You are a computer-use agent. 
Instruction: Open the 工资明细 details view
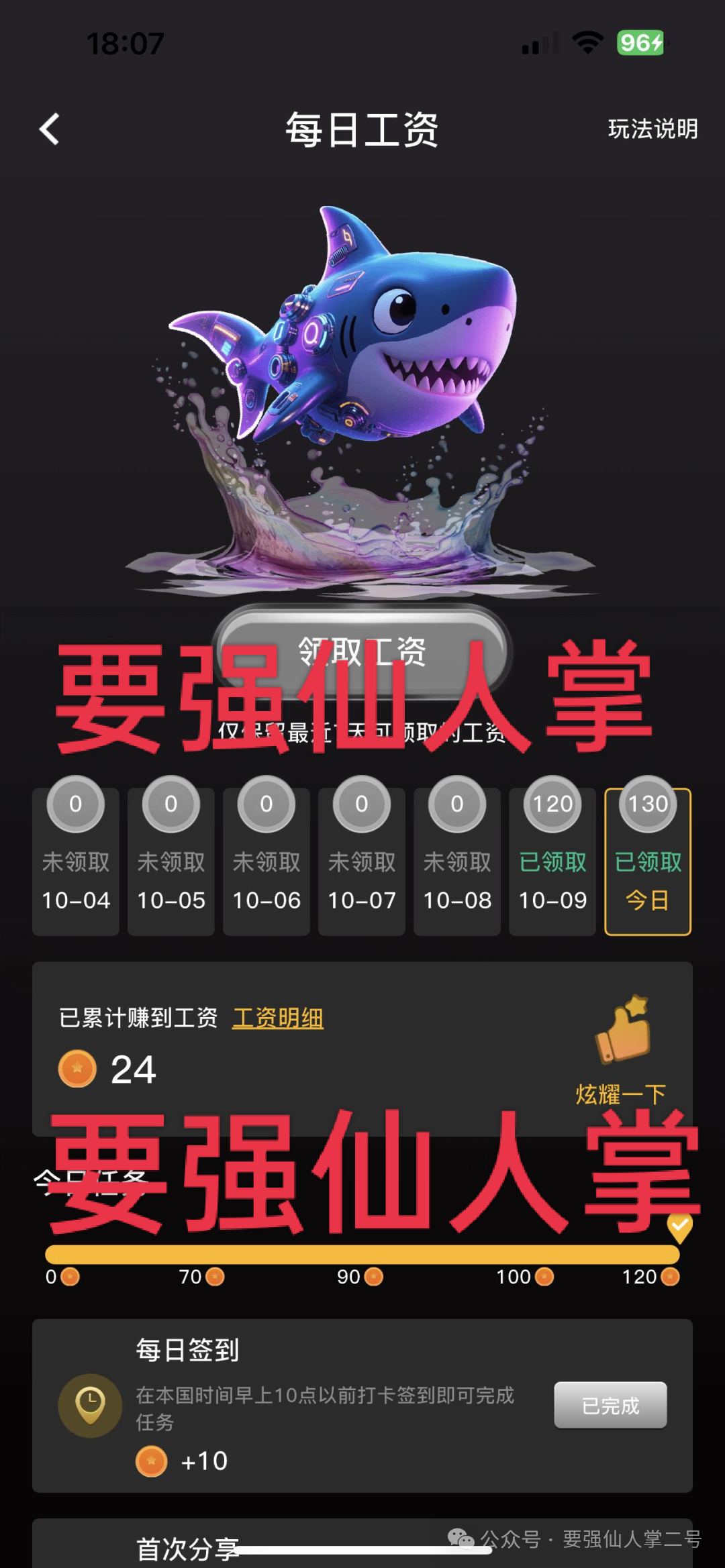(x=277, y=1018)
